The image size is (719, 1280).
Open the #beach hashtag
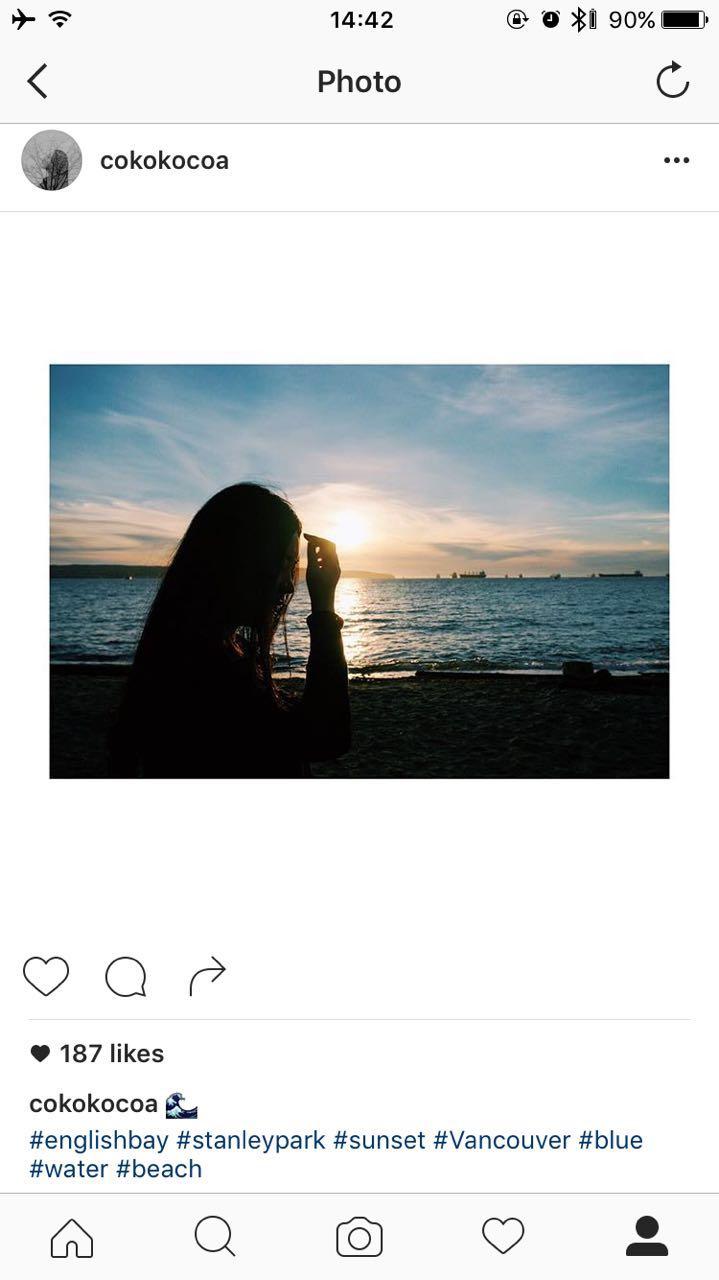click(159, 1168)
